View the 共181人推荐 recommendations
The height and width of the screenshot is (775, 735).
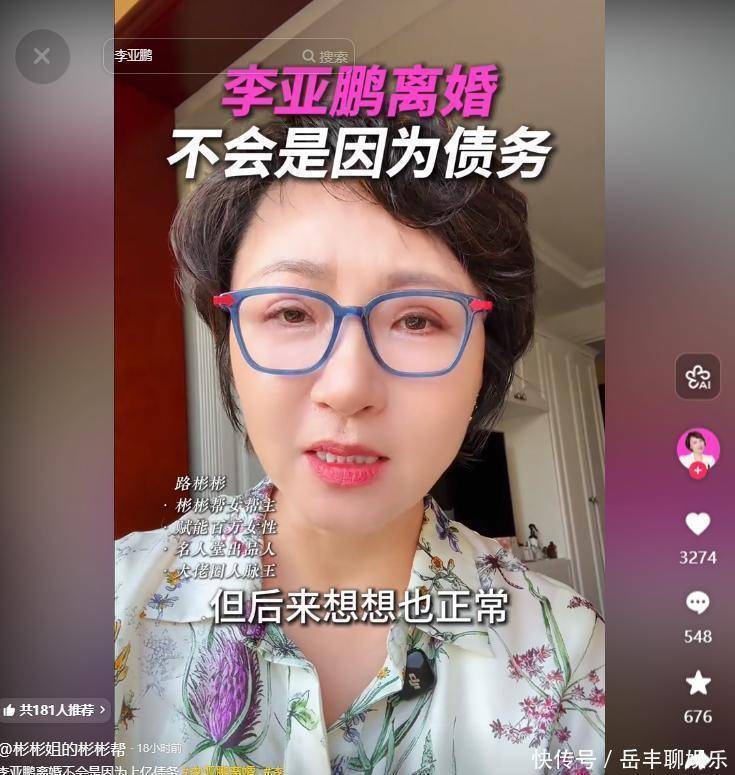click(x=54, y=710)
